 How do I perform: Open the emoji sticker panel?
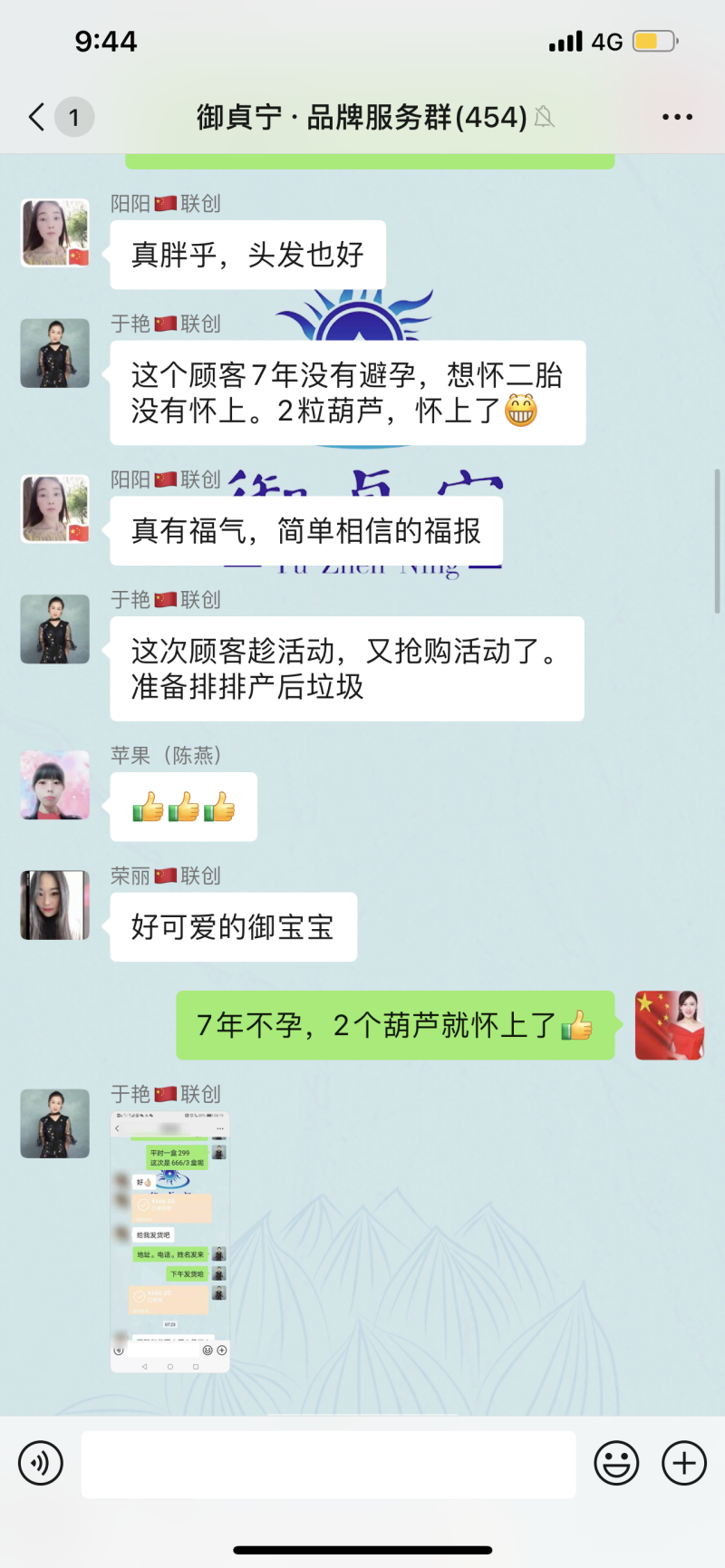(x=616, y=1463)
